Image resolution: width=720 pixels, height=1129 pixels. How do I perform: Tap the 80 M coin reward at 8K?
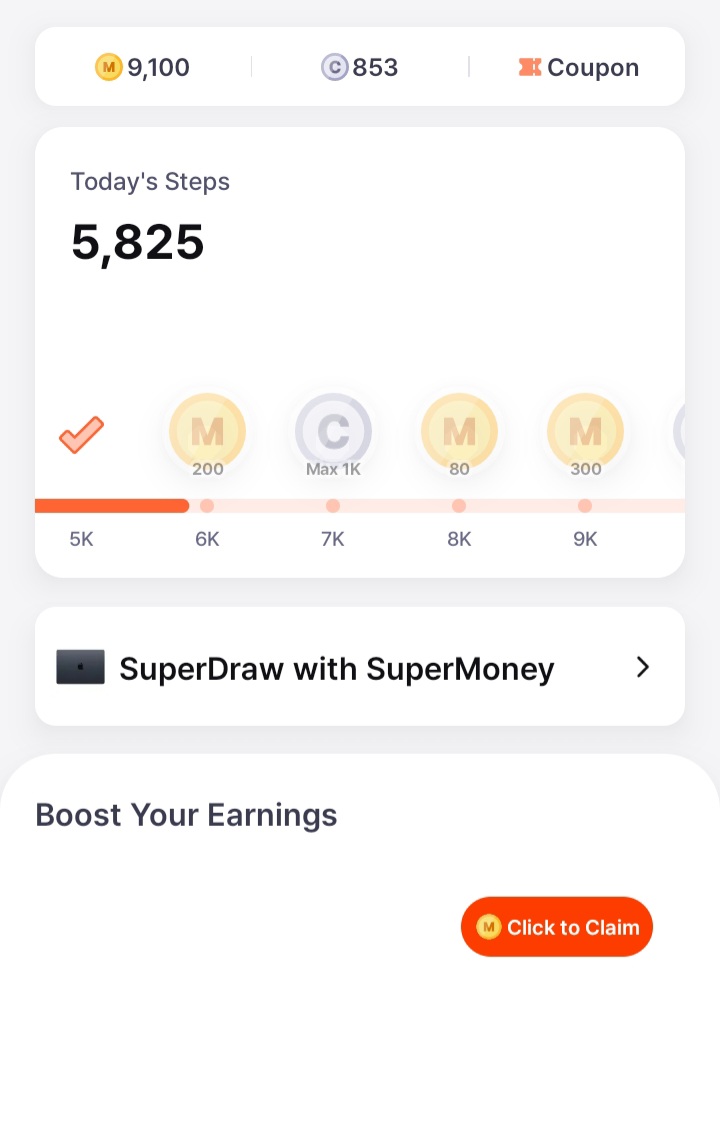(x=459, y=432)
